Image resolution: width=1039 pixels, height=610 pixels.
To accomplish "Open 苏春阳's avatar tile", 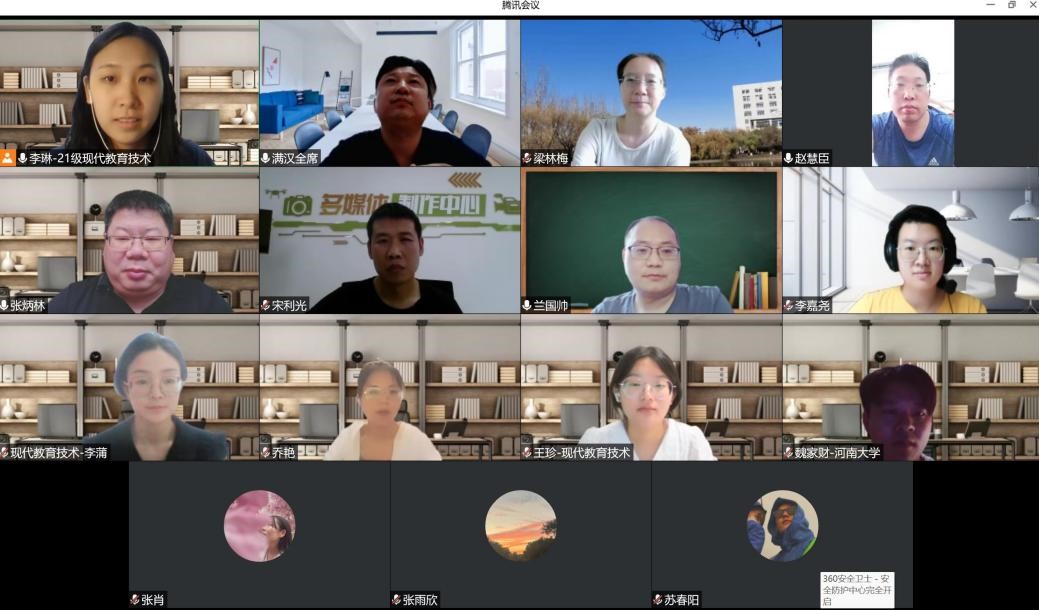I will (781, 526).
